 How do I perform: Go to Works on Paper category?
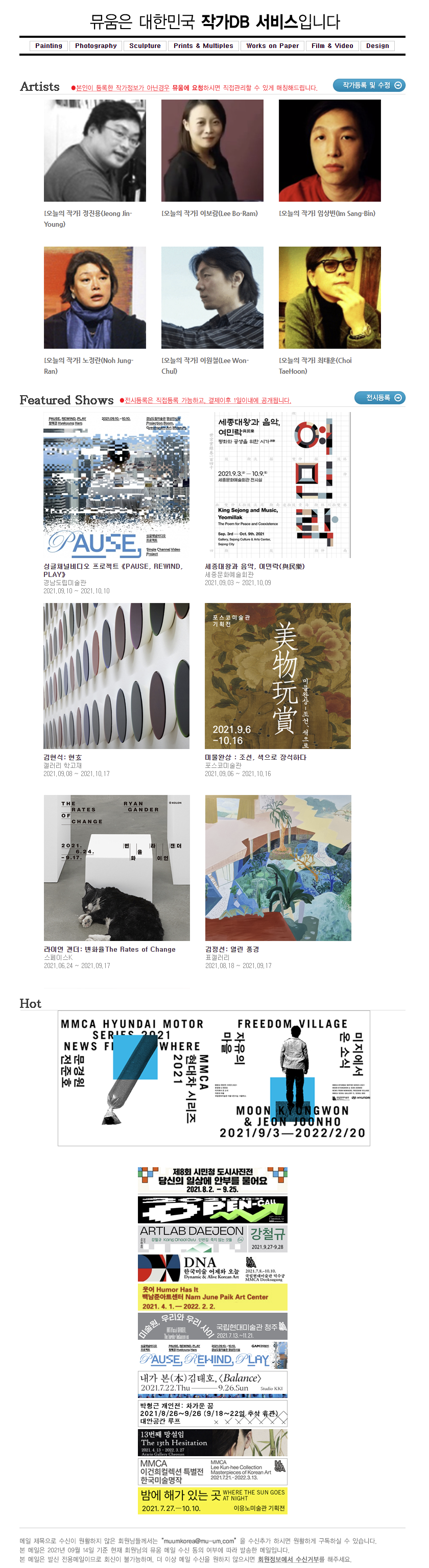(x=272, y=45)
